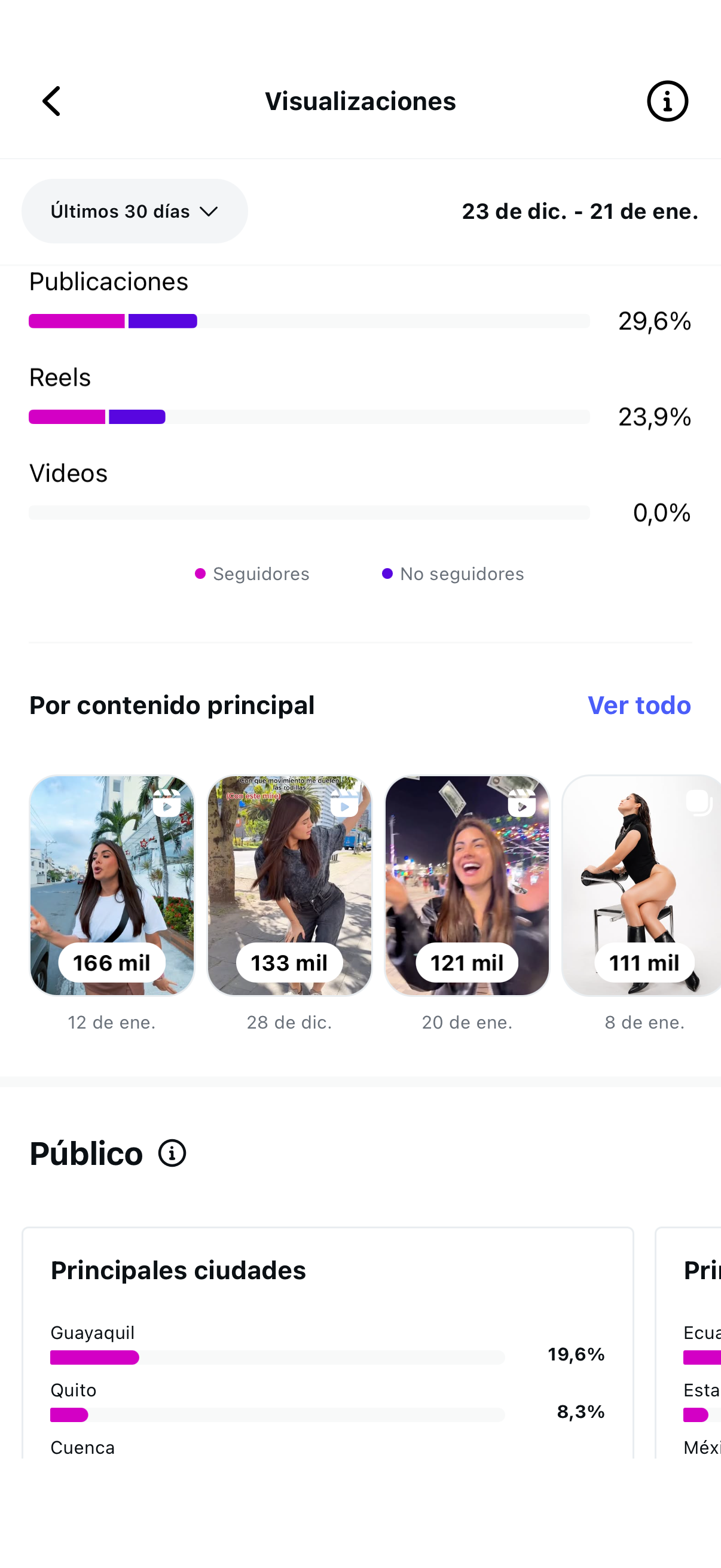Click the Reel icon on the 121 mil thumbnail
This screenshot has width=721, height=1568.
click(521, 803)
